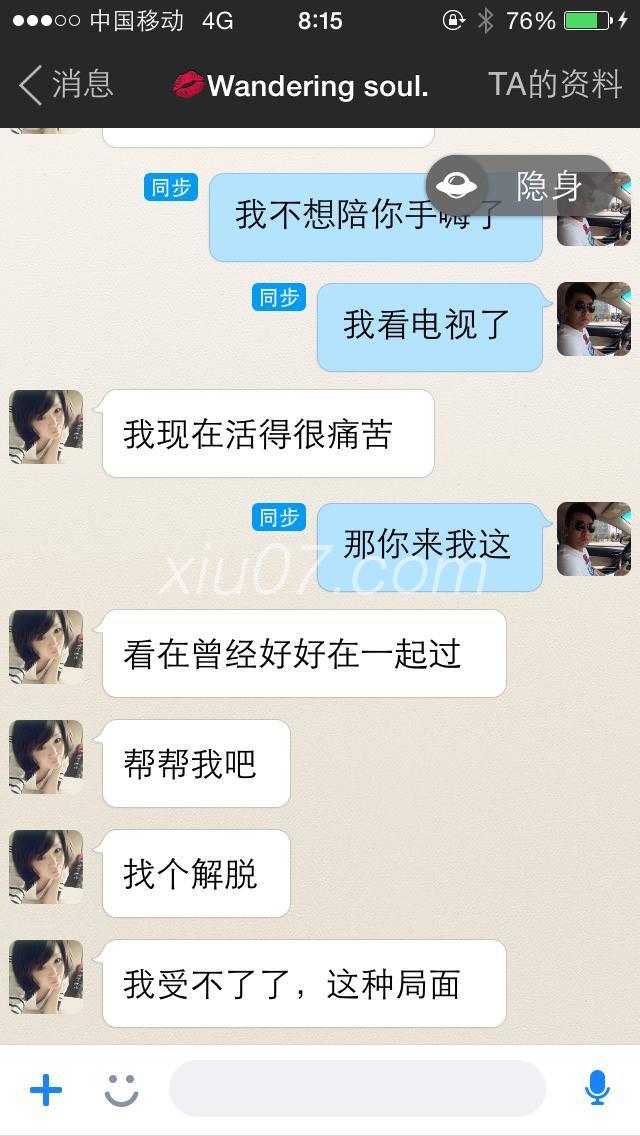Go back to the 消息 list
The width and height of the screenshot is (640, 1136).
[66, 85]
